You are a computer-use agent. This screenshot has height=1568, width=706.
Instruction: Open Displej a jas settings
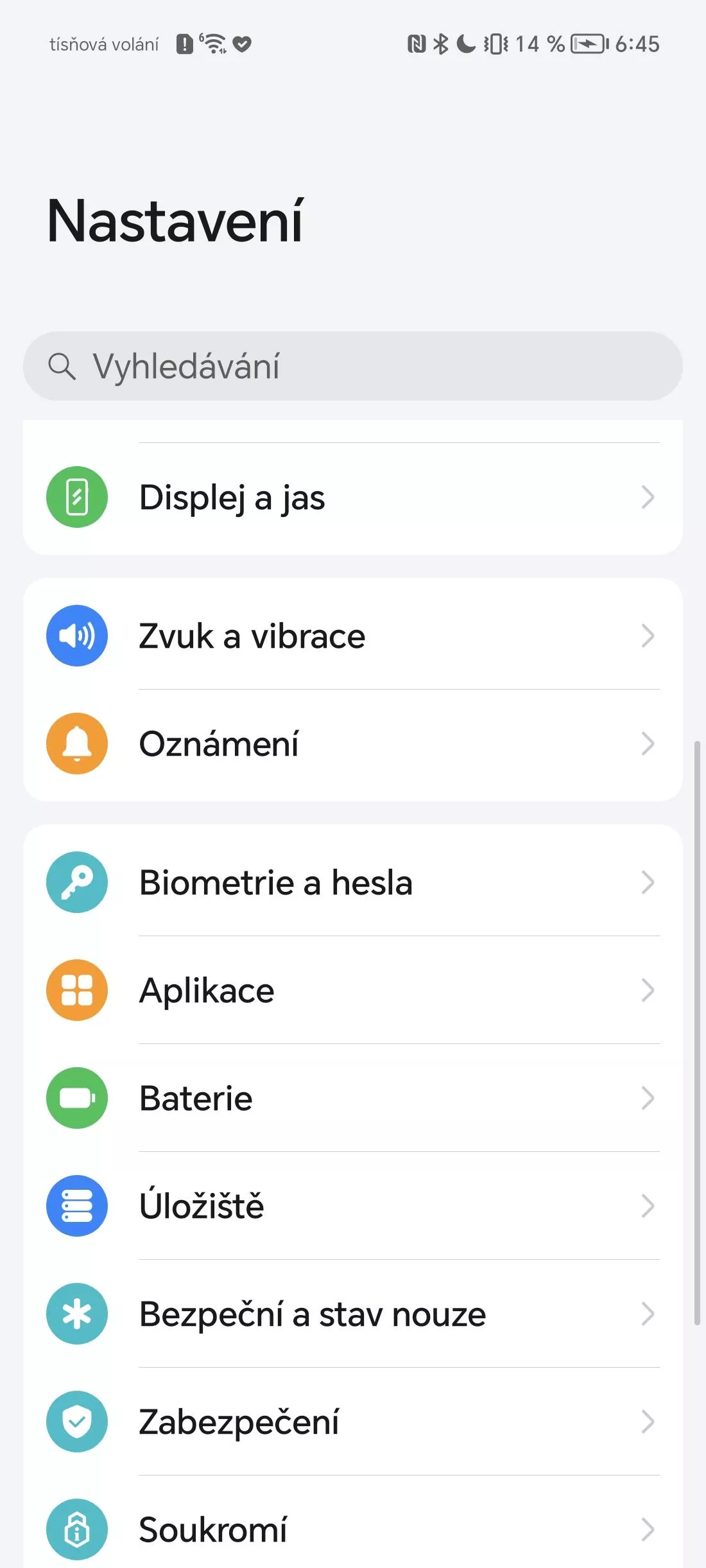tap(353, 498)
